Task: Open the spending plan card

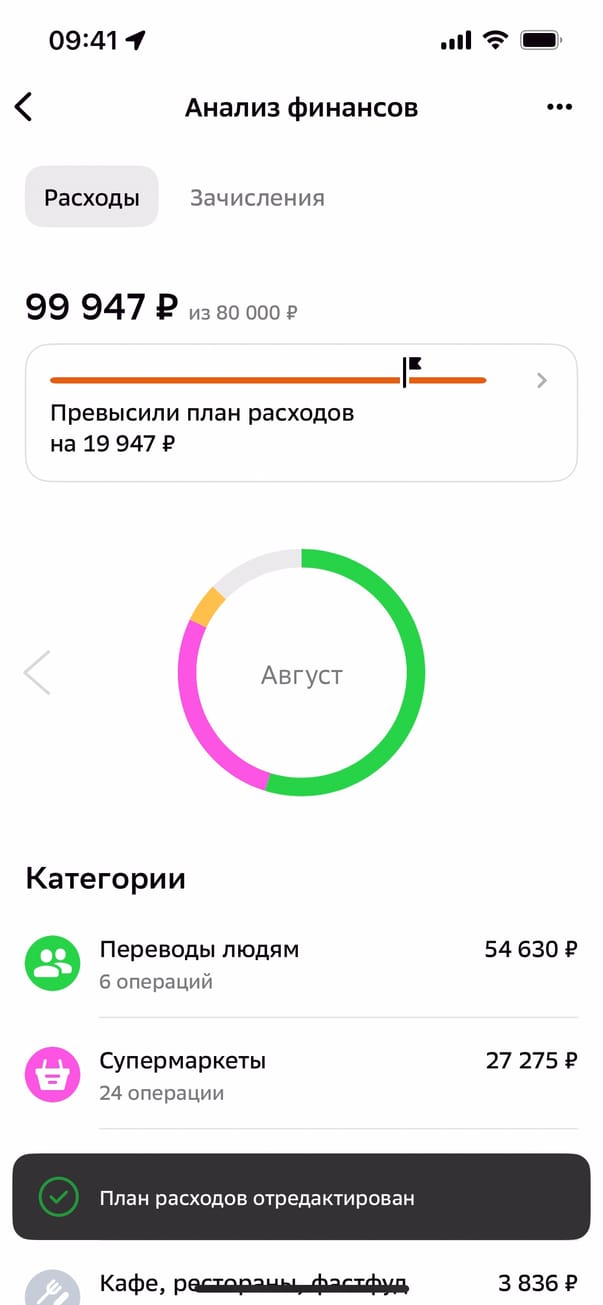Action: [x=300, y=412]
